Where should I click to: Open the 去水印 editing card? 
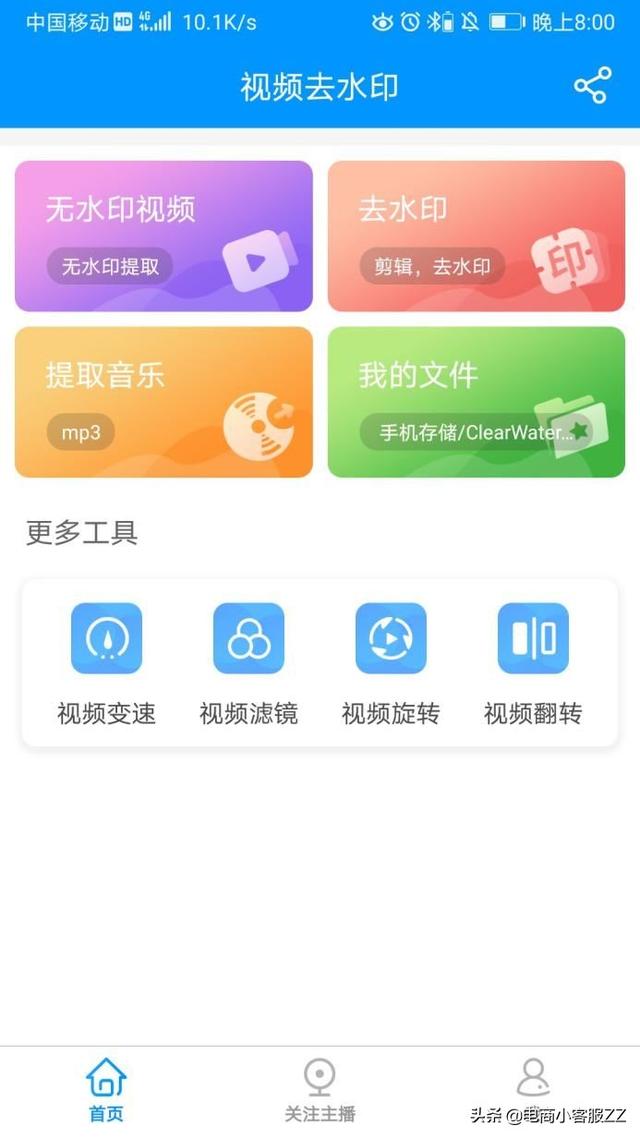476,236
